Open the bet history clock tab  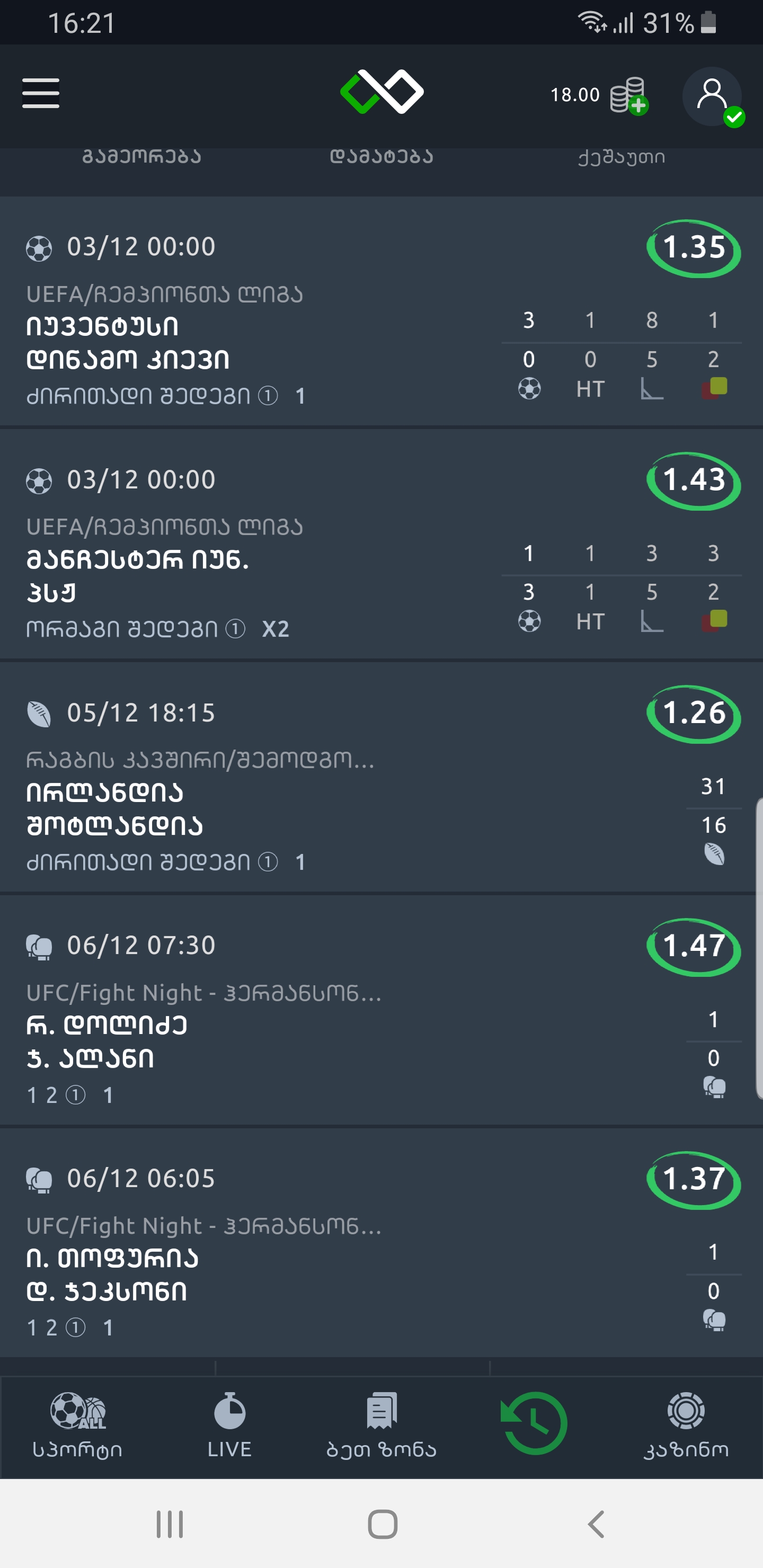pos(534,1423)
